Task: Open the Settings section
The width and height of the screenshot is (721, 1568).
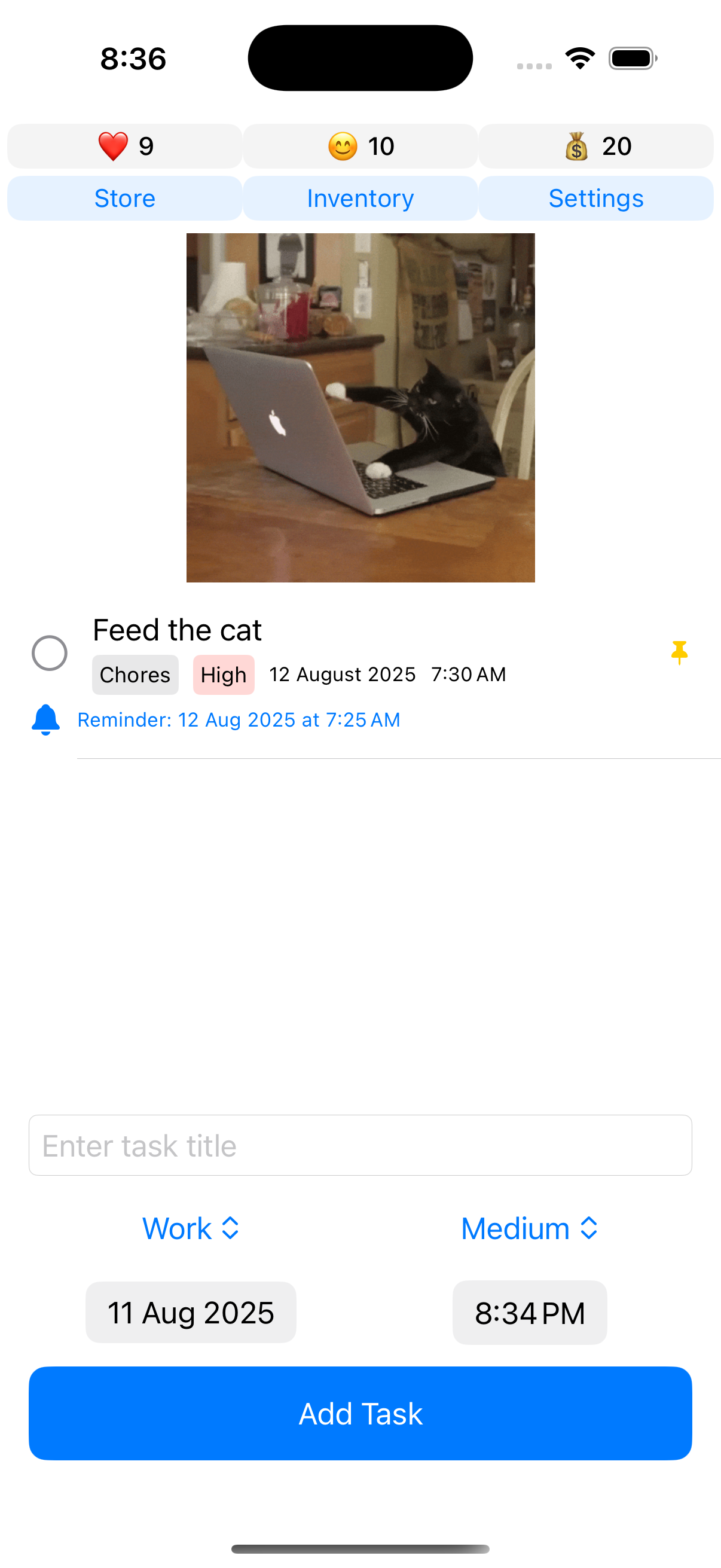Action: click(x=595, y=198)
